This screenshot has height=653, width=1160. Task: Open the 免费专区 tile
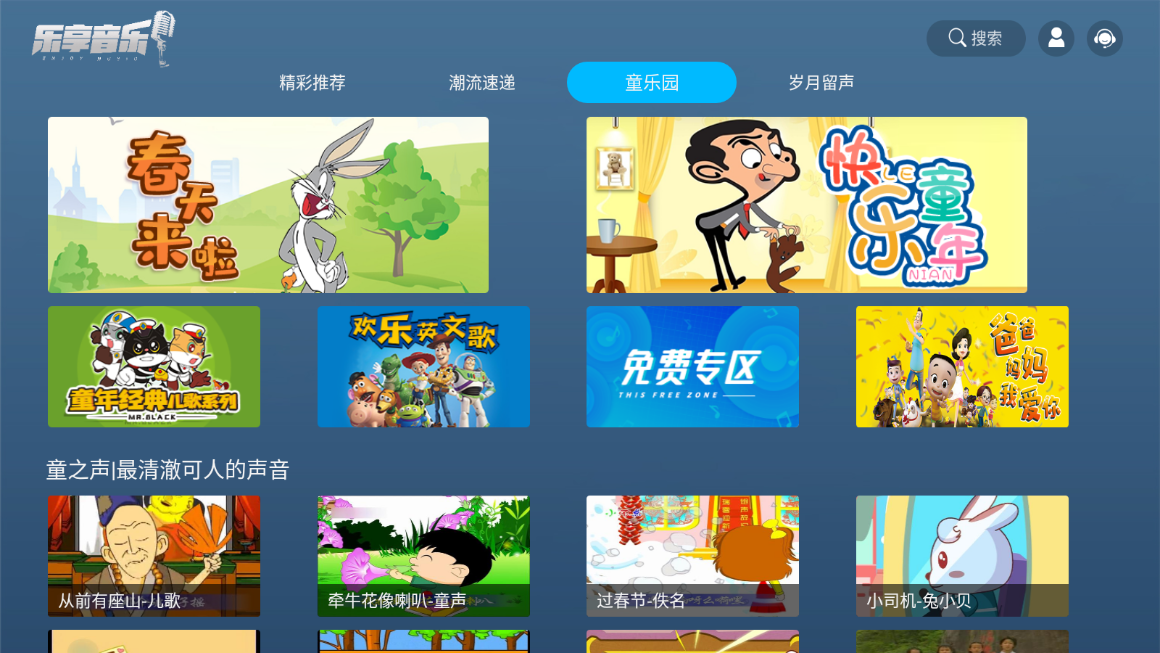692,366
